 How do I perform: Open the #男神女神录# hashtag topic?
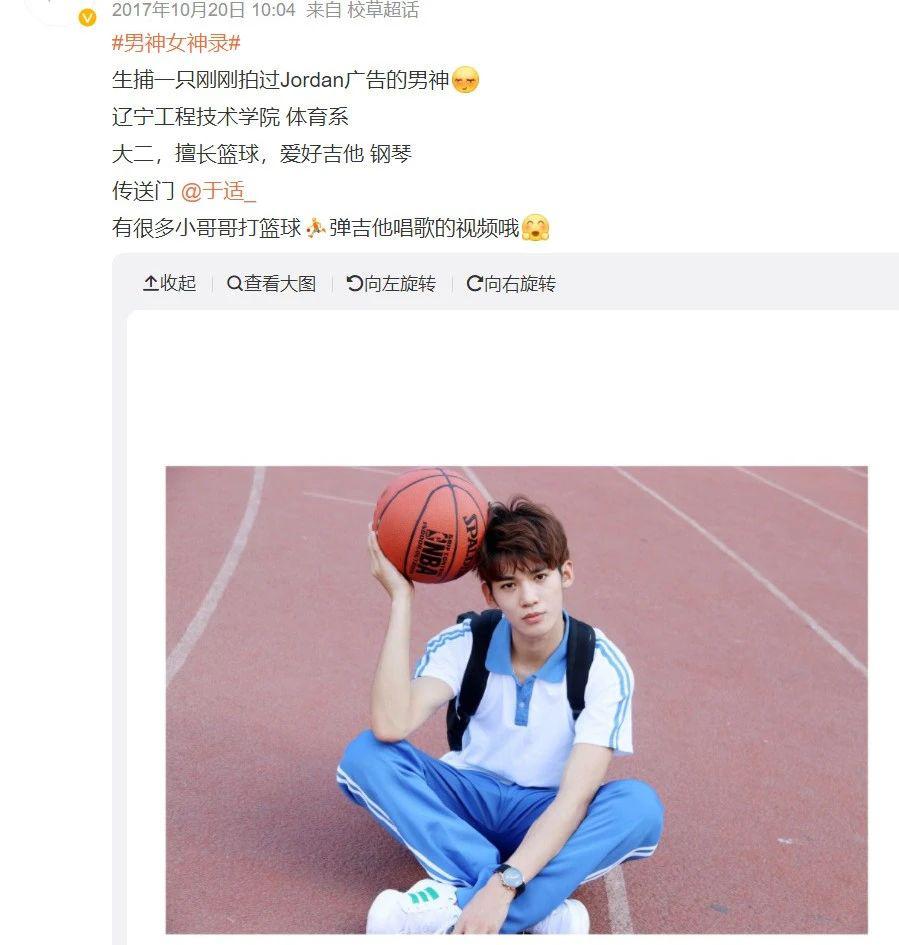176,44
